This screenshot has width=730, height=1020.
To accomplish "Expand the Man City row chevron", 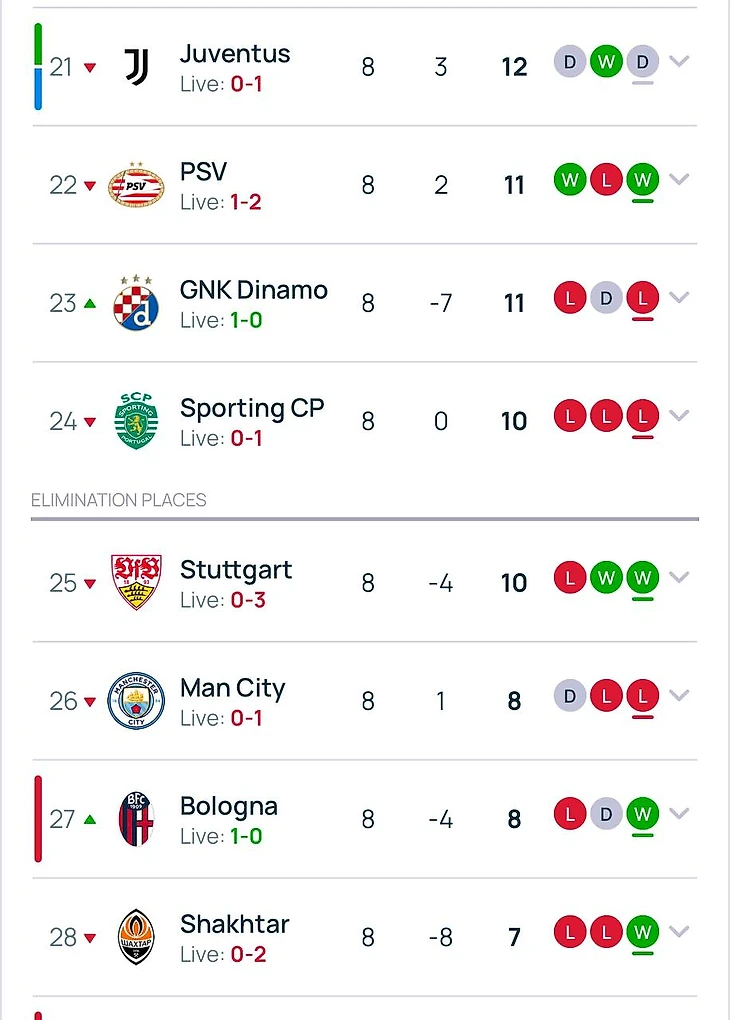I will point(680,696).
